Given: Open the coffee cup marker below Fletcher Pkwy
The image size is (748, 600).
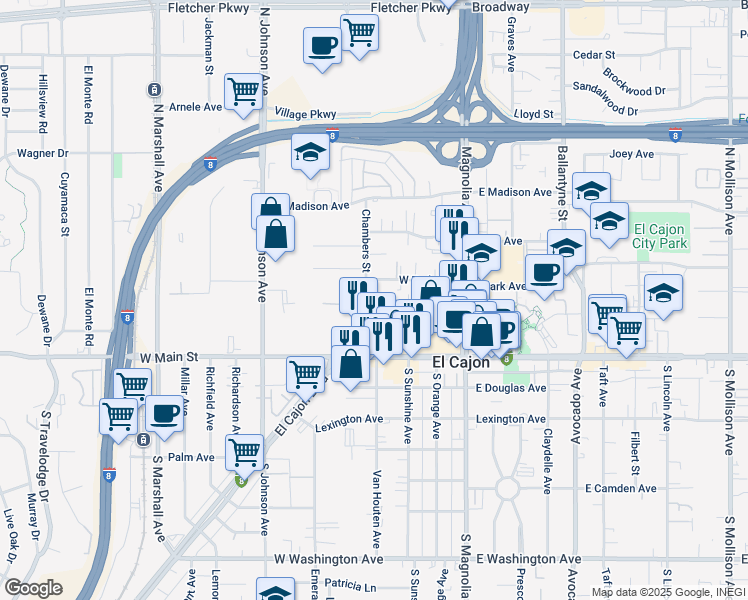Looking at the screenshot, I should tap(322, 47).
